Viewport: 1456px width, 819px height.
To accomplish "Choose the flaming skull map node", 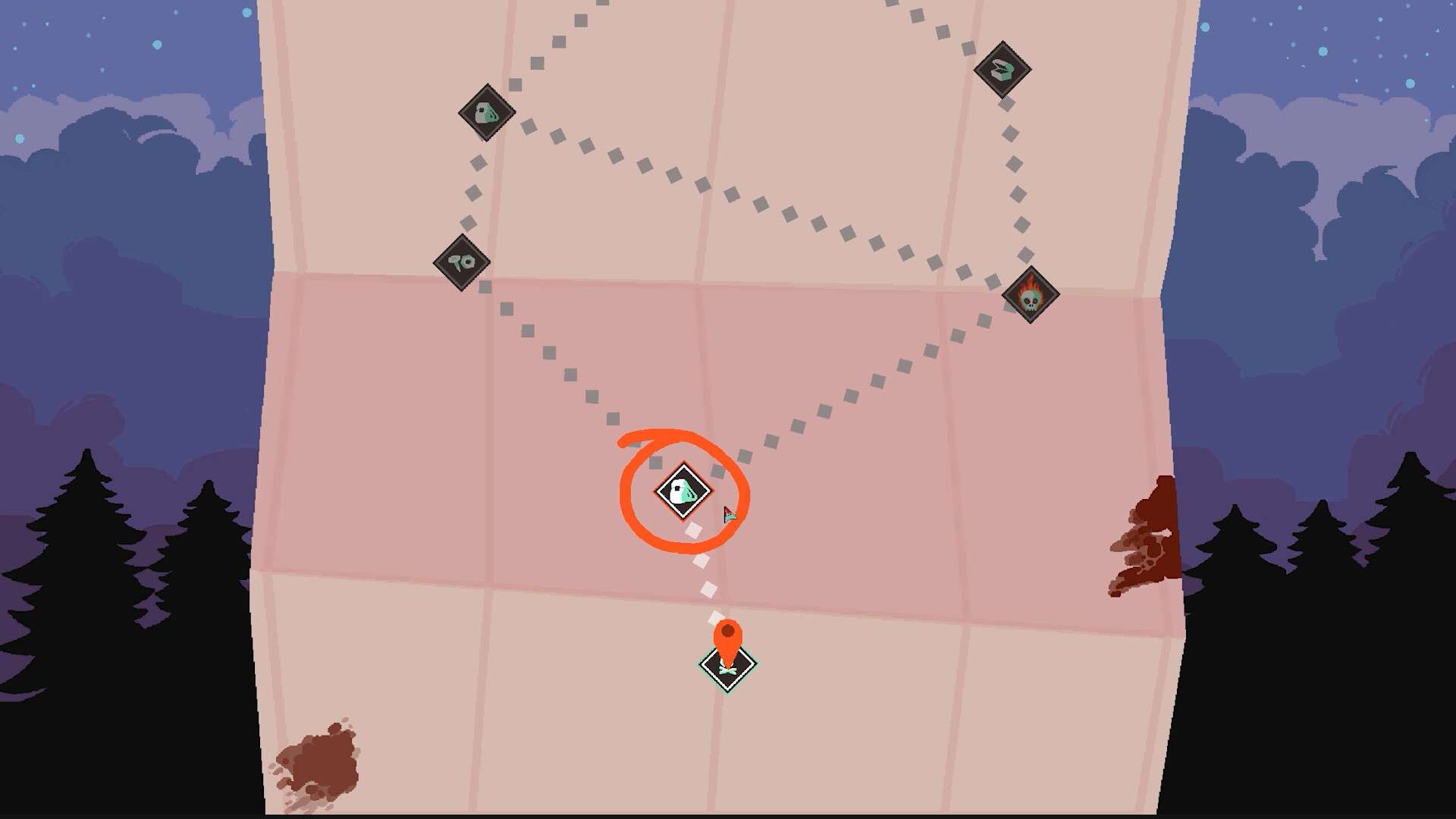I will pos(1031,296).
